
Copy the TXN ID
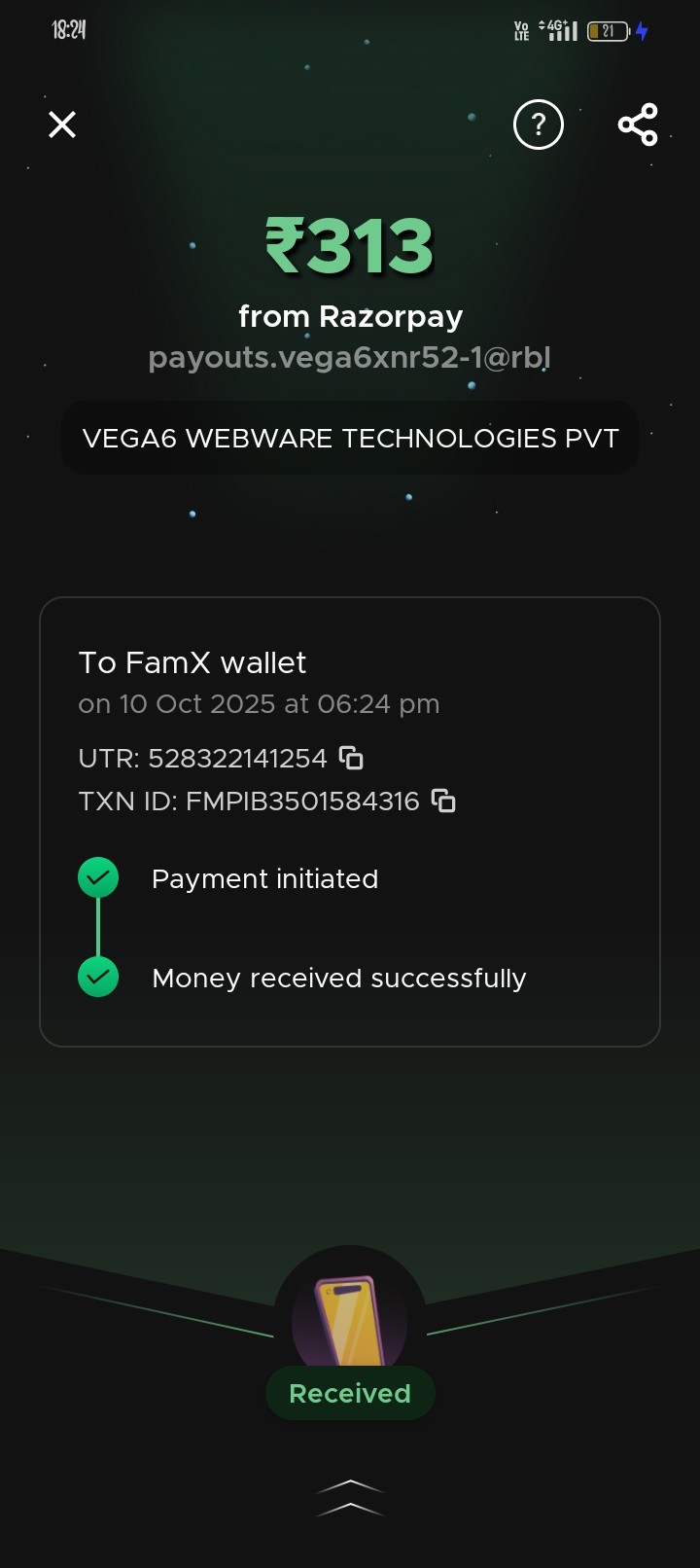443,802
